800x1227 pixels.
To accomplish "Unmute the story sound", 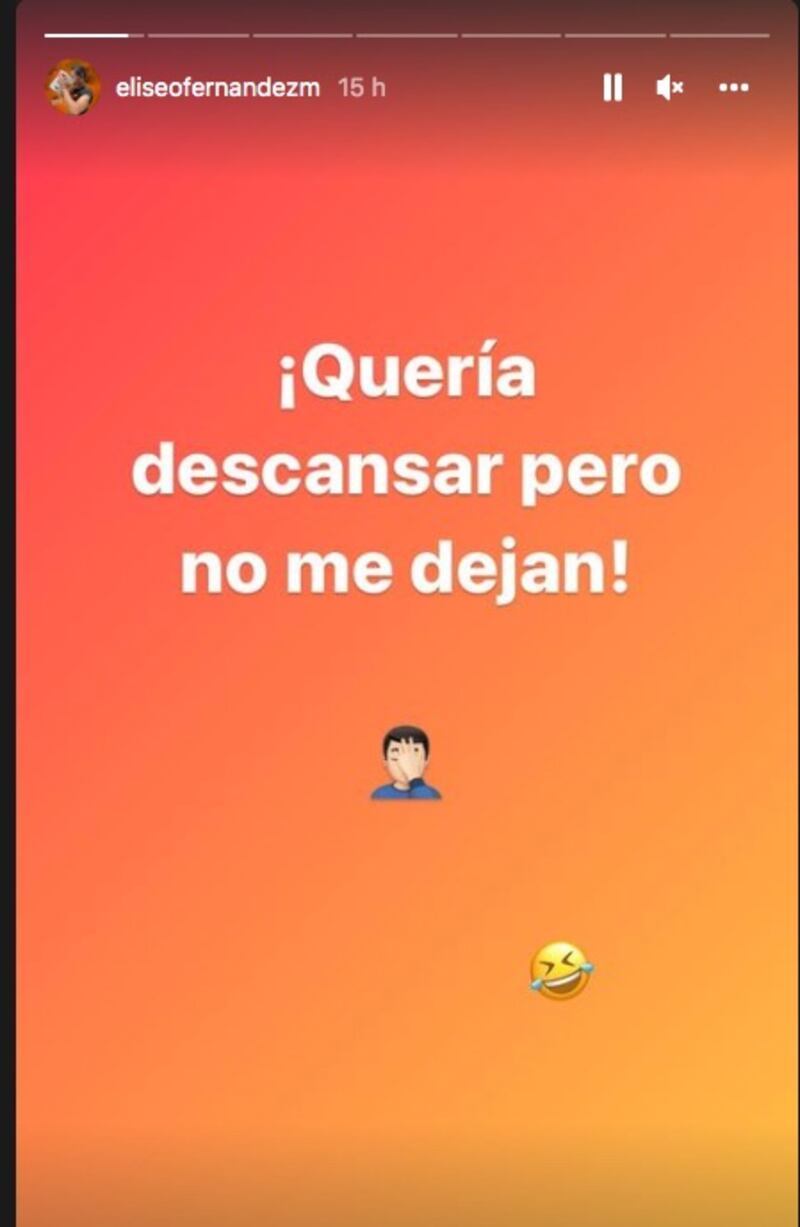I will tap(669, 88).
